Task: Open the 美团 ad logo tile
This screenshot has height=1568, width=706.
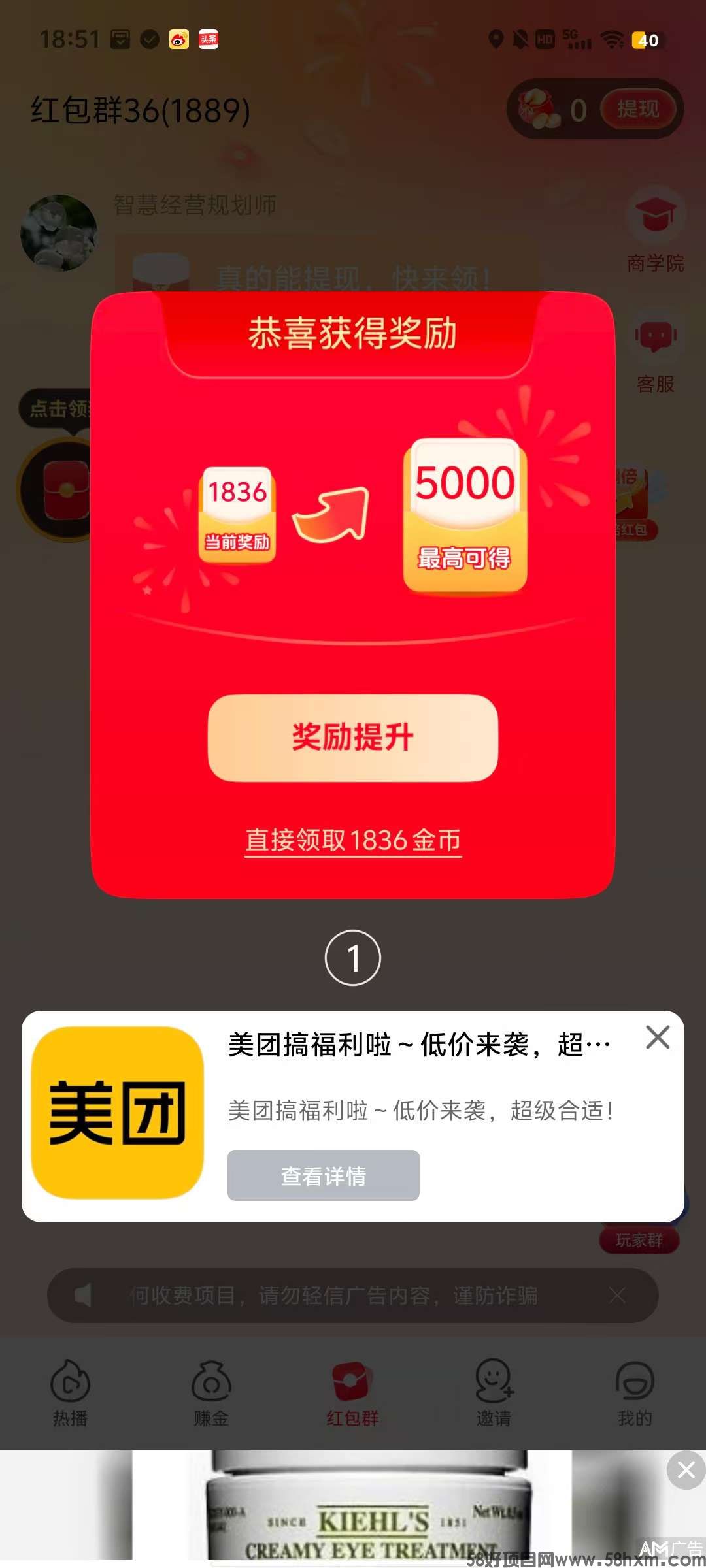Action: point(118,1113)
